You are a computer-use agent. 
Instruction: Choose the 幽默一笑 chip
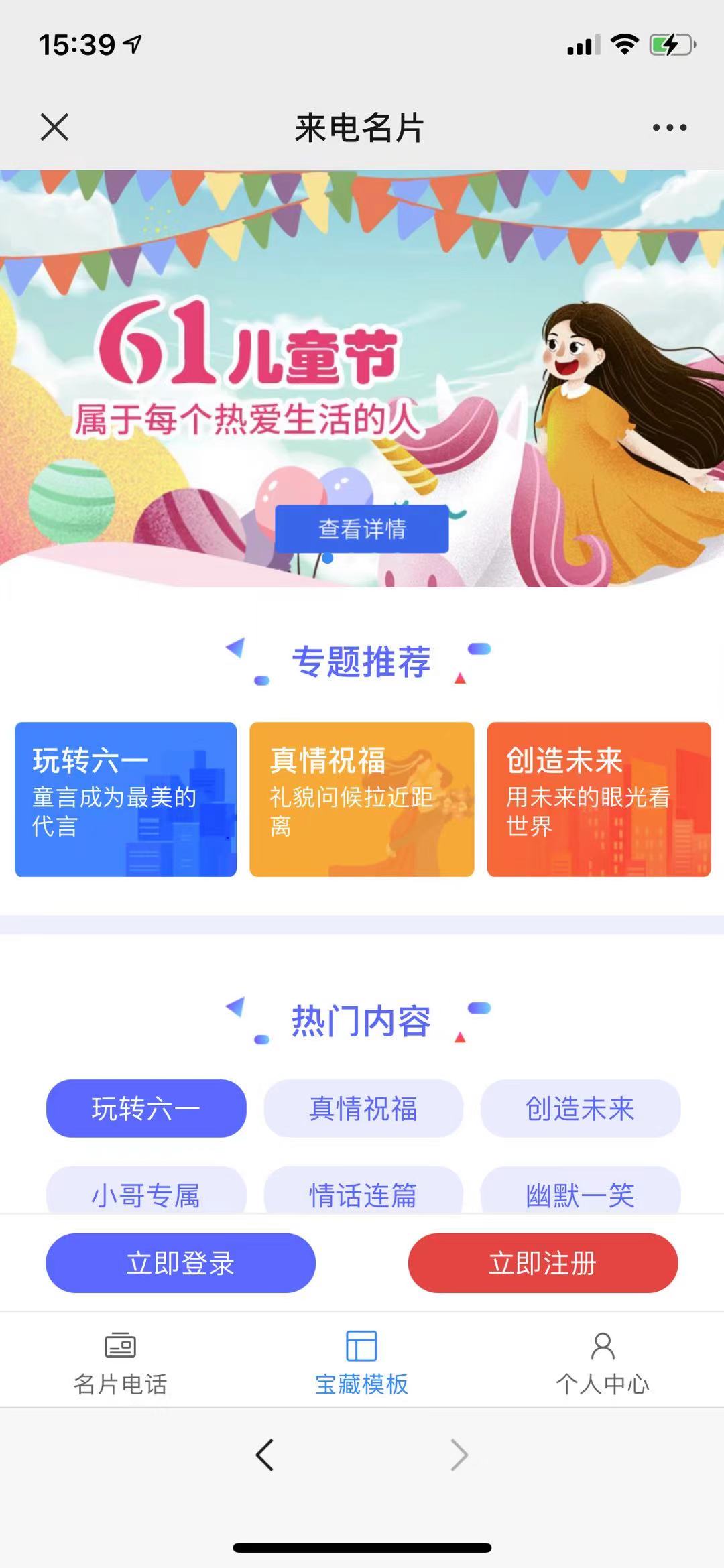(x=580, y=1193)
